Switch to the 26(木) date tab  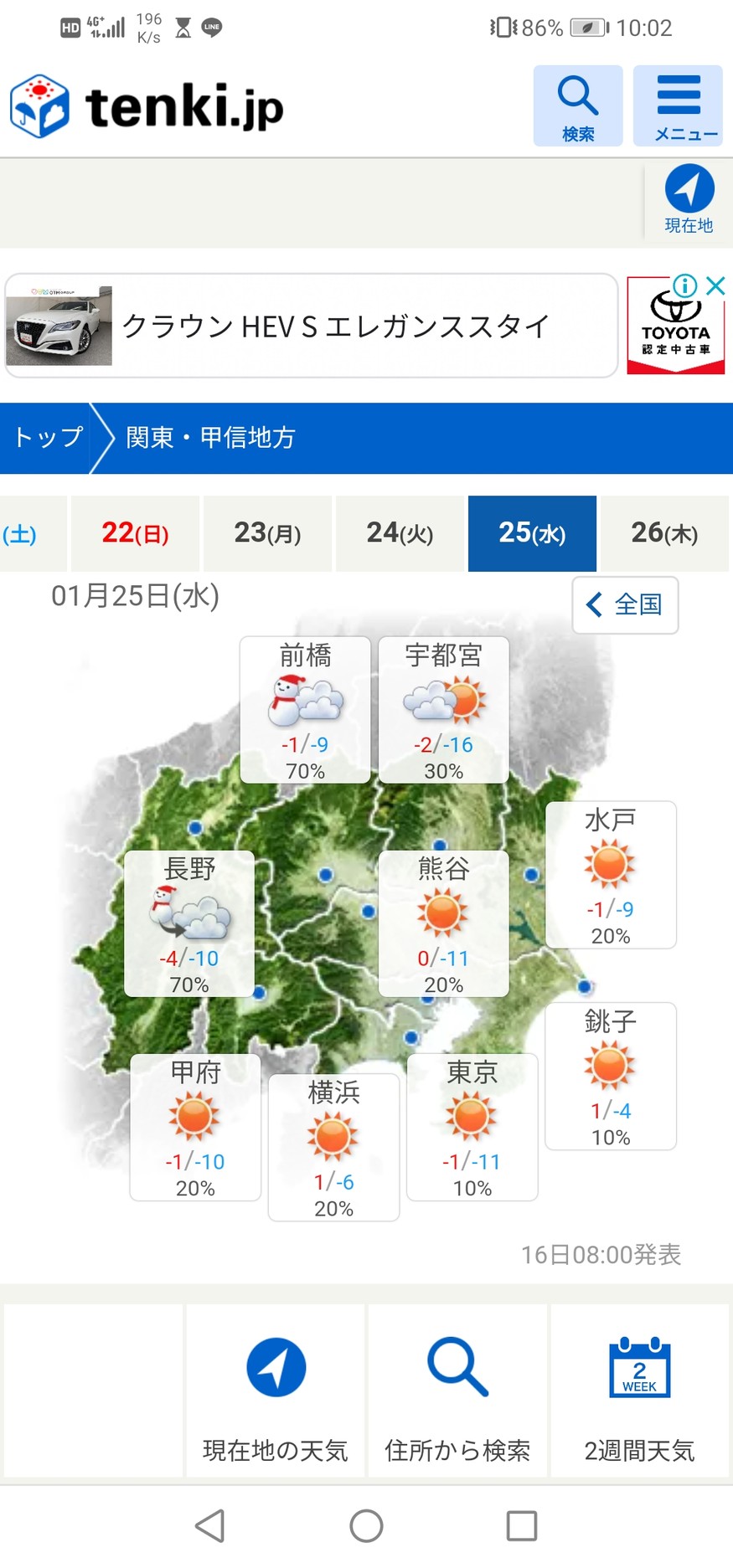click(663, 533)
